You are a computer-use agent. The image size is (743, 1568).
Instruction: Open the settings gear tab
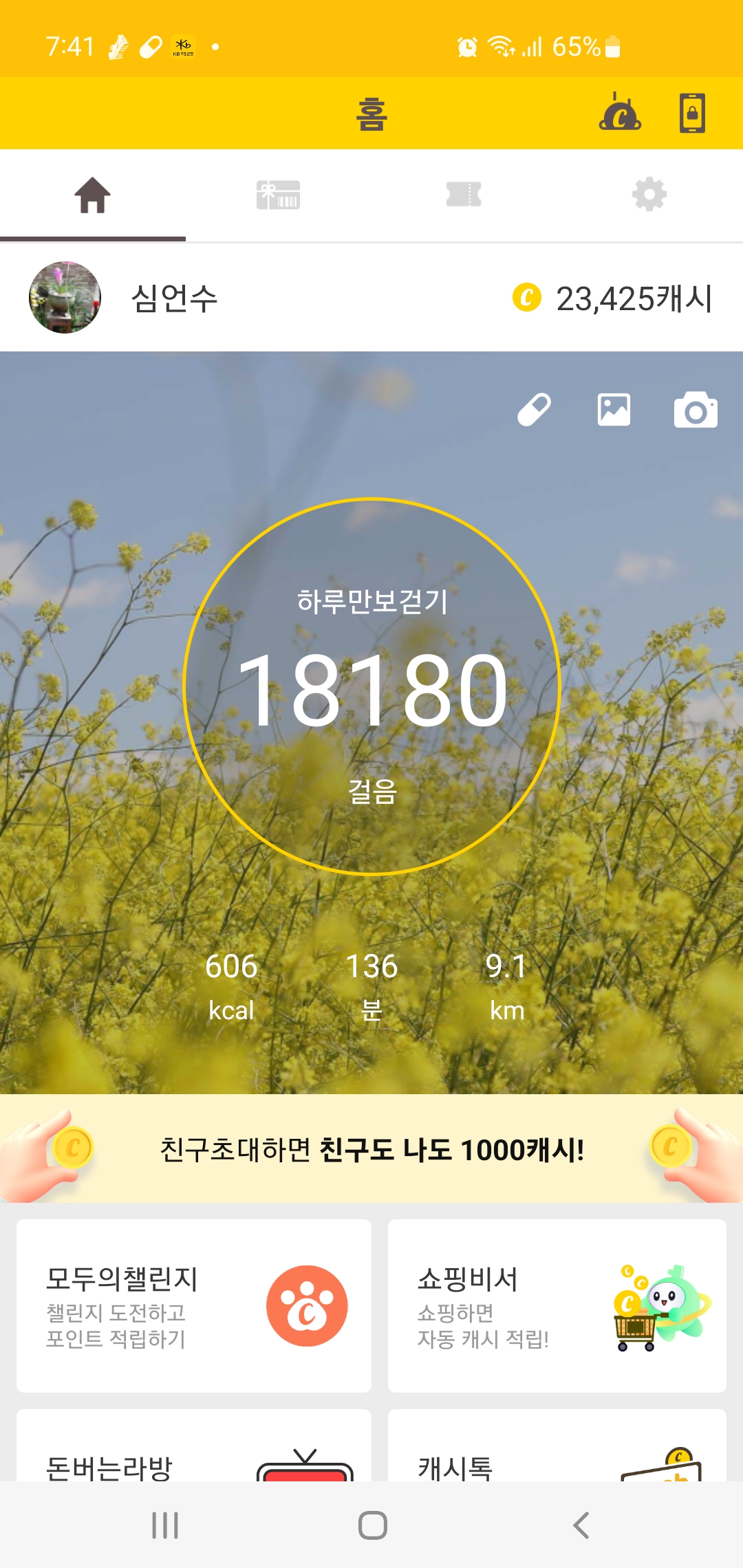tap(649, 195)
